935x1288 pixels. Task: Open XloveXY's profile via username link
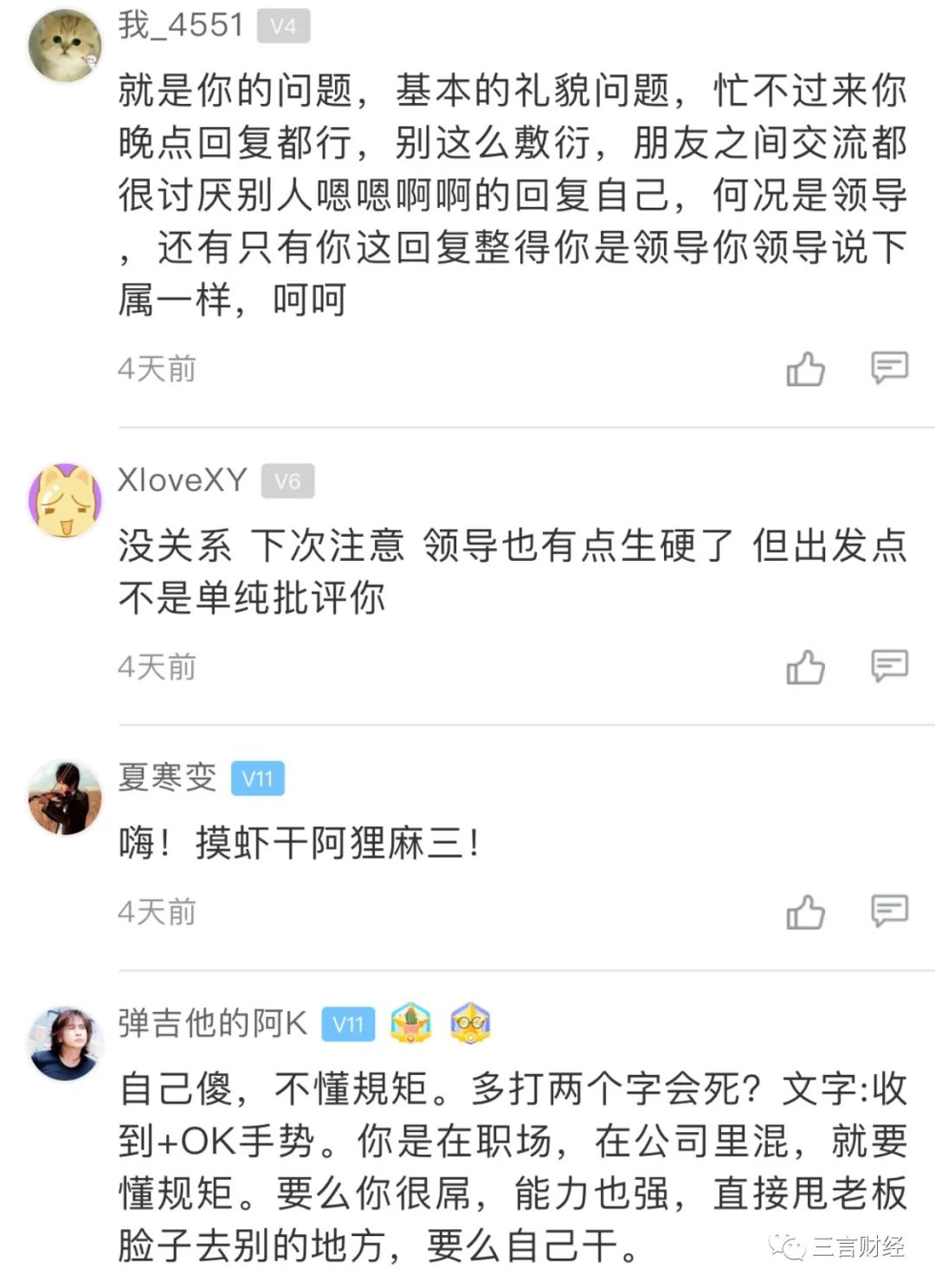tap(181, 481)
